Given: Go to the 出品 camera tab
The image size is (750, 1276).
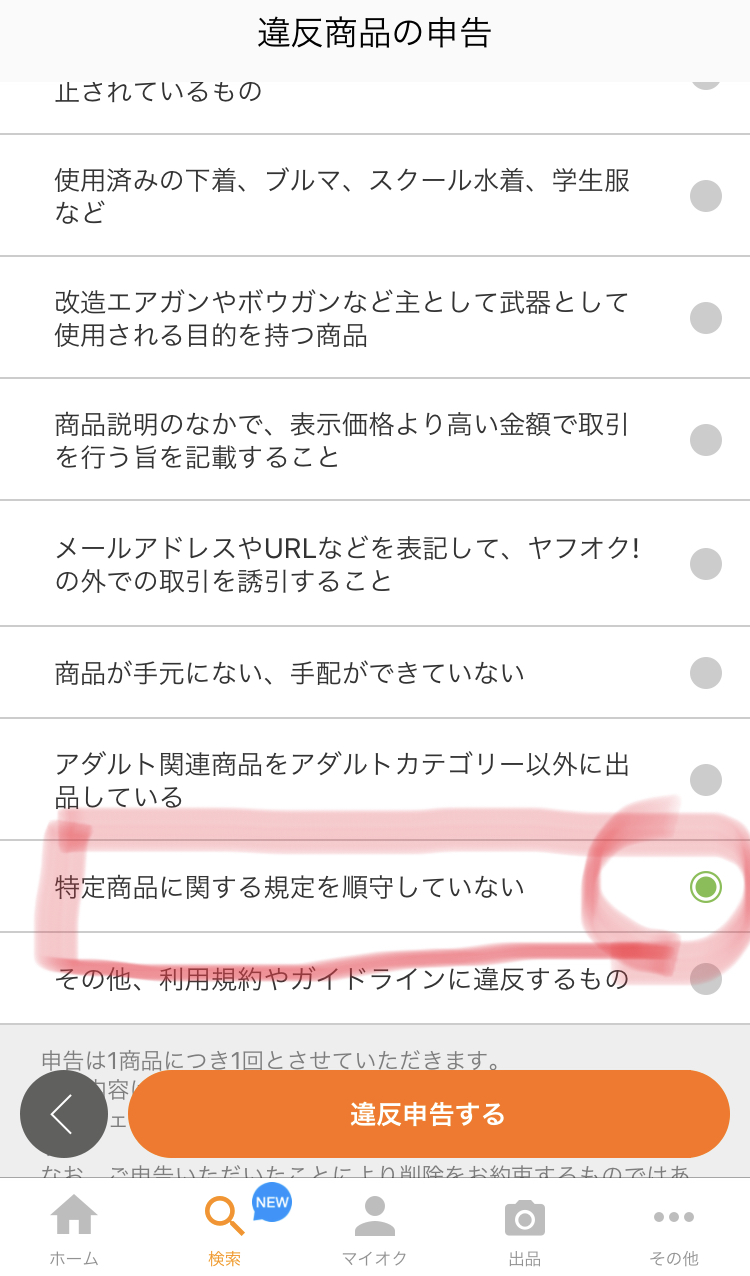Looking at the screenshot, I should click(x=525, y=1230).
